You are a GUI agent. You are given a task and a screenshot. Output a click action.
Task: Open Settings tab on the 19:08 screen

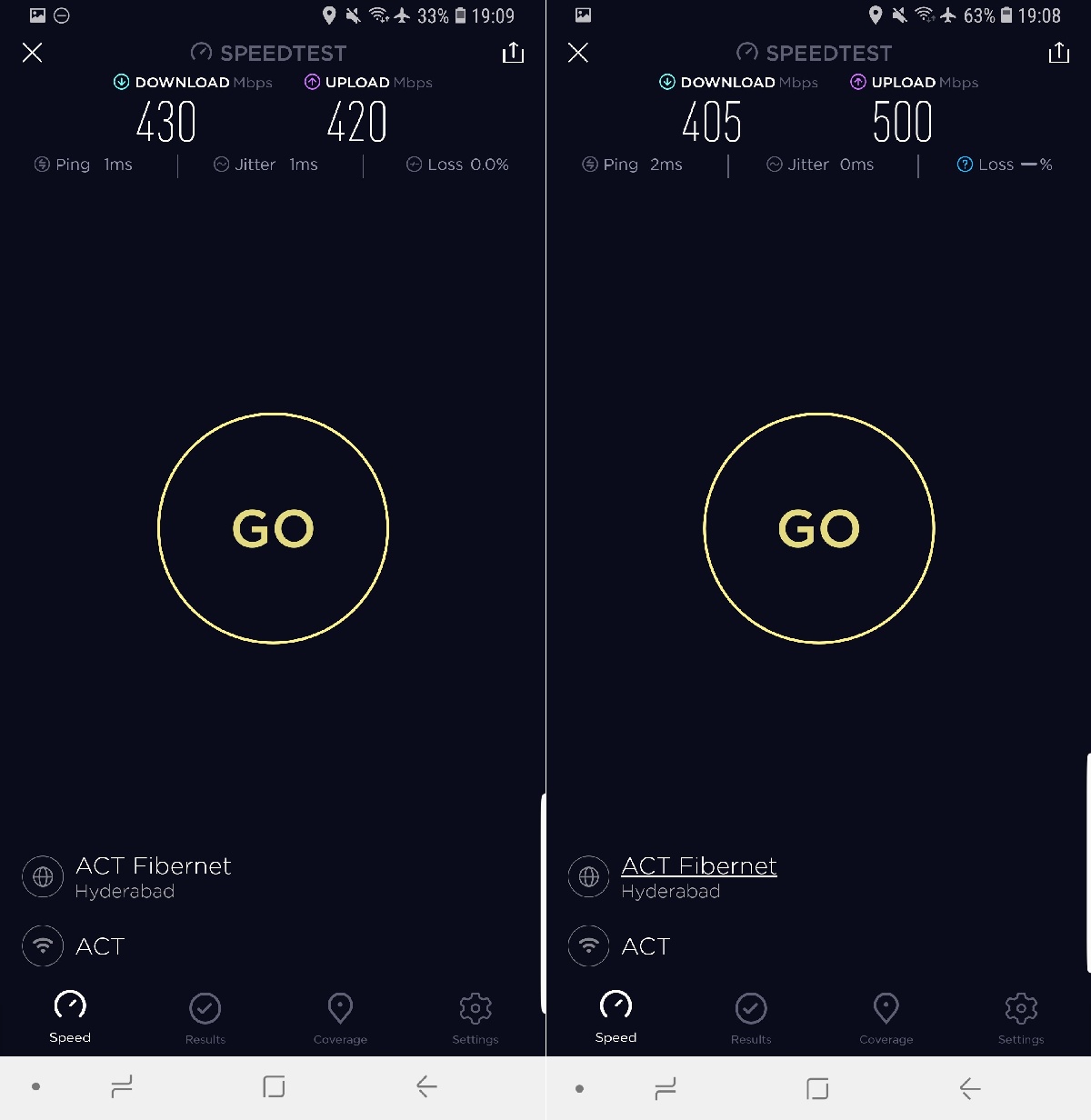1021,1017
